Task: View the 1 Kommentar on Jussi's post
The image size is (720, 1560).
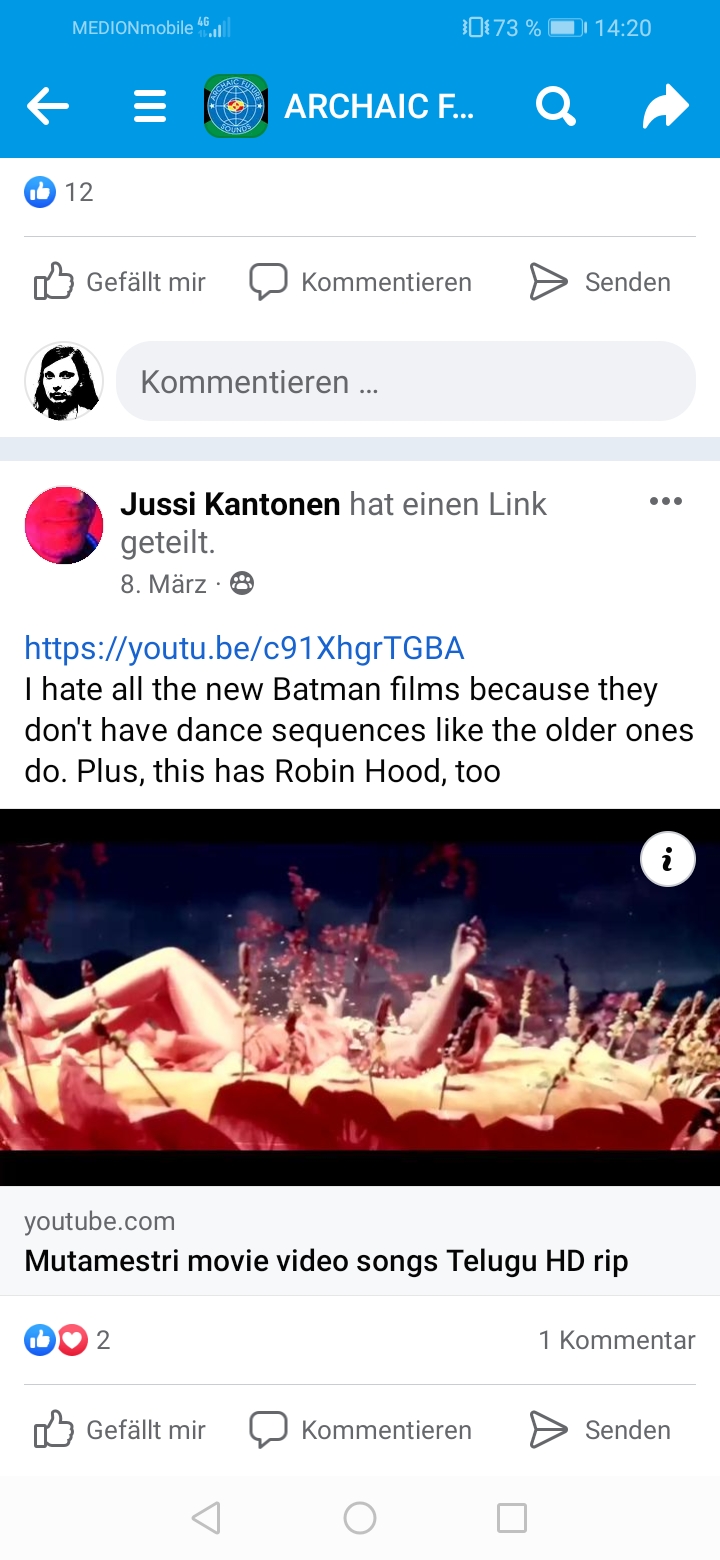Action: click(x=616, y=1340)
